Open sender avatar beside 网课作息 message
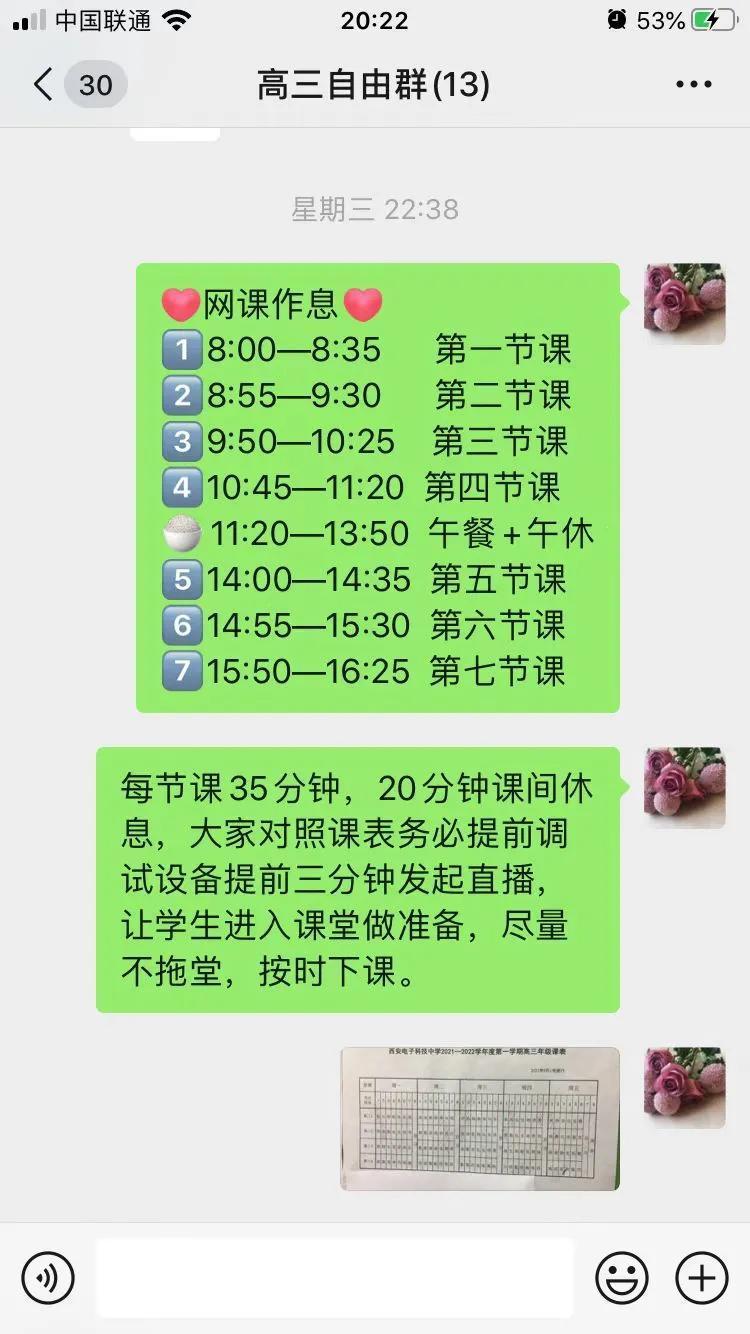The image size is (750, 1334). [685, 304]
